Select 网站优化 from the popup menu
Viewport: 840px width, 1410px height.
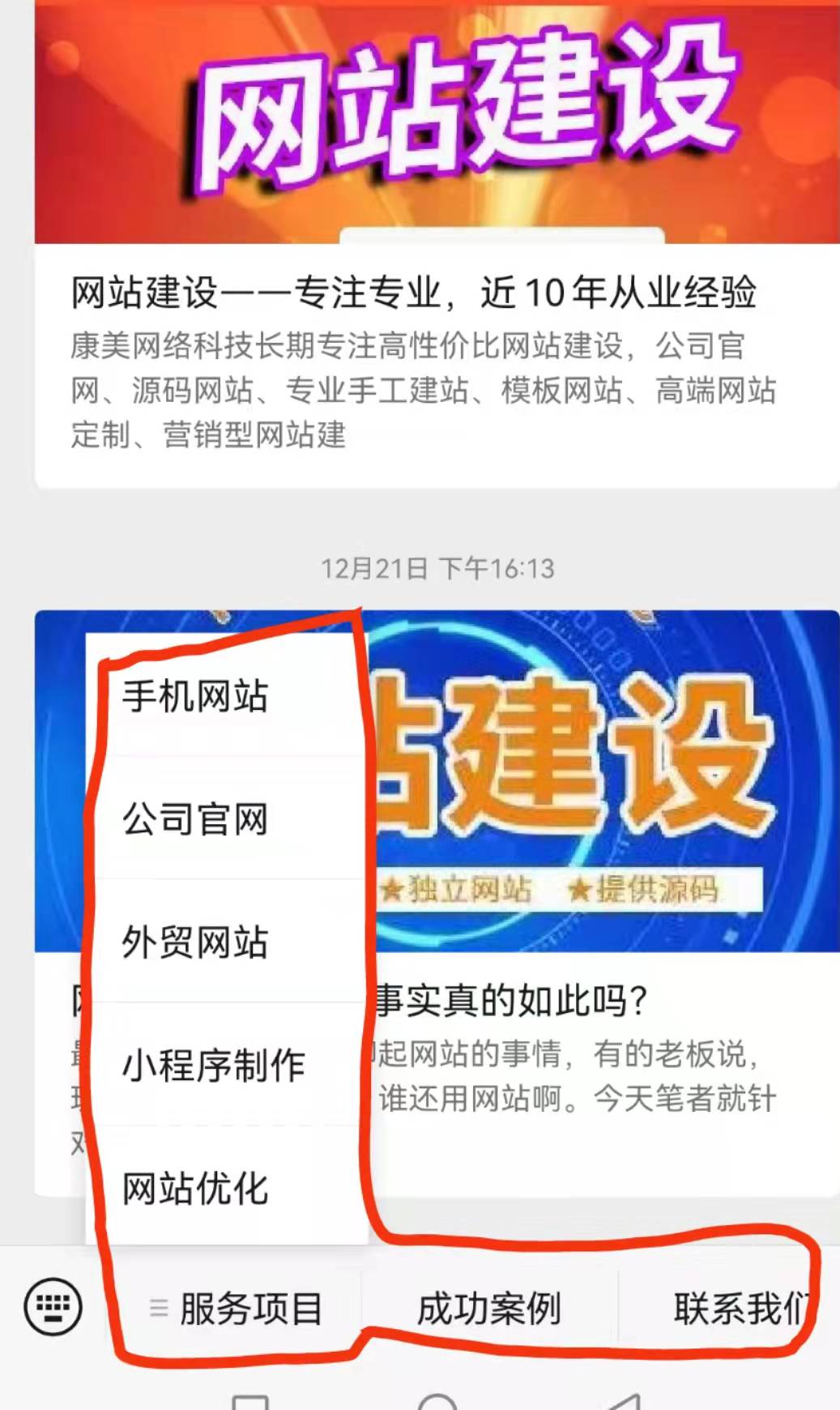(195, 1189)
